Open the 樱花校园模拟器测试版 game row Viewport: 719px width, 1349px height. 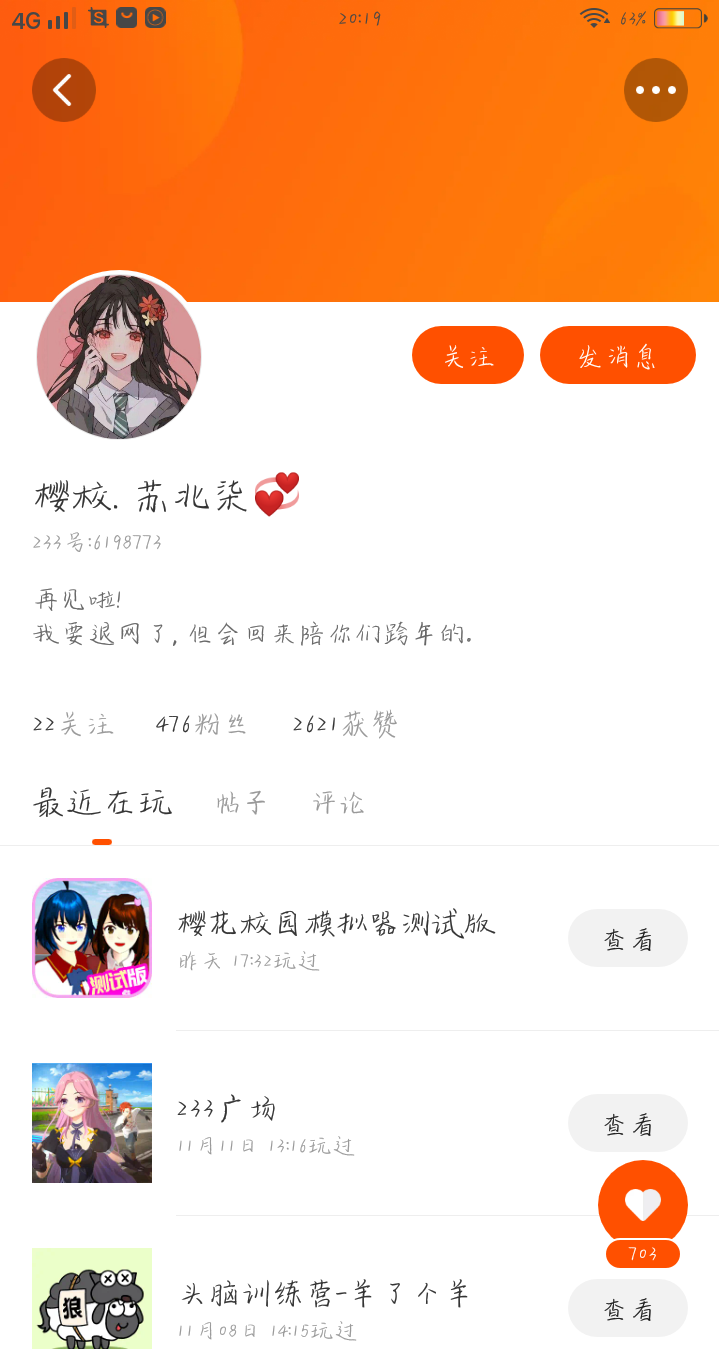336,938
